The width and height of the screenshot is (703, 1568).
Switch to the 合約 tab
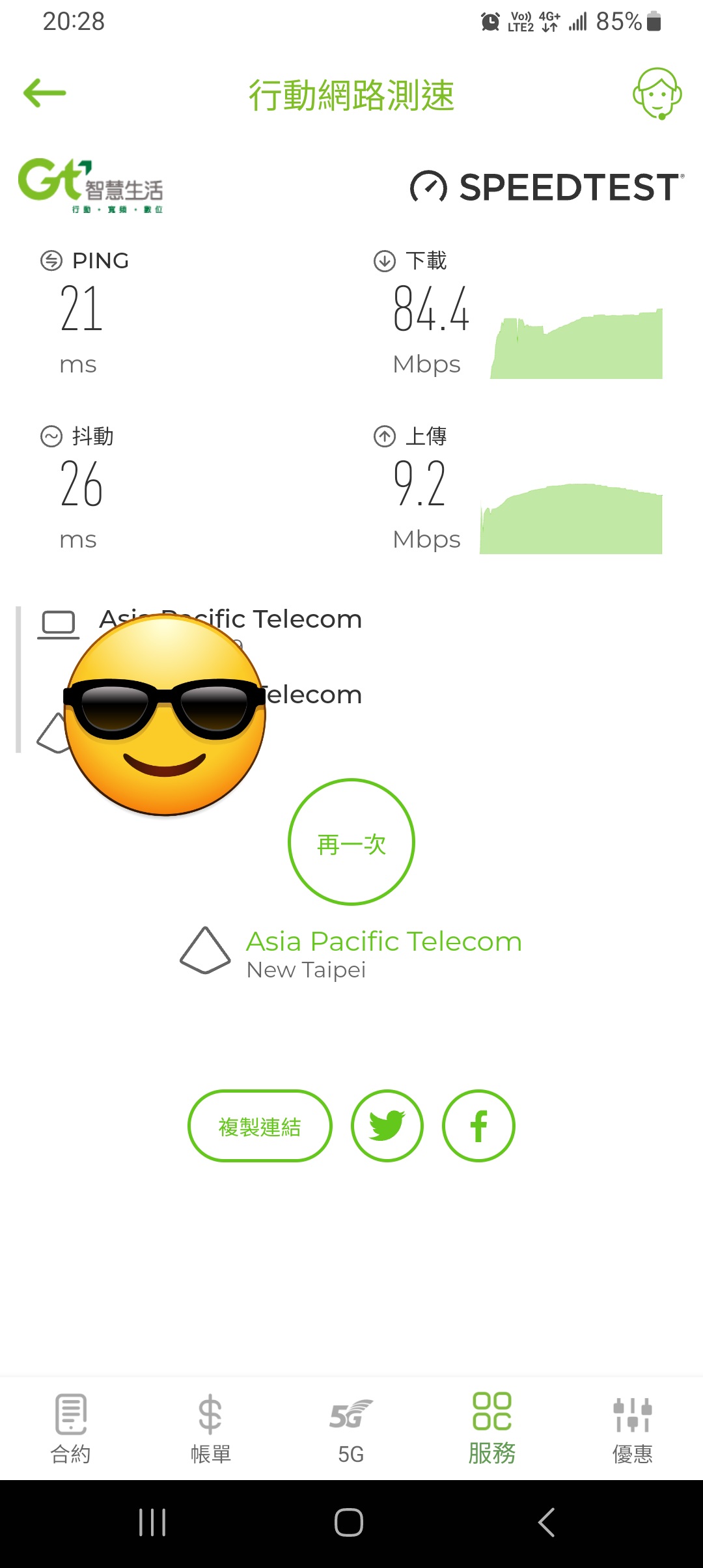coord(70,1429)
